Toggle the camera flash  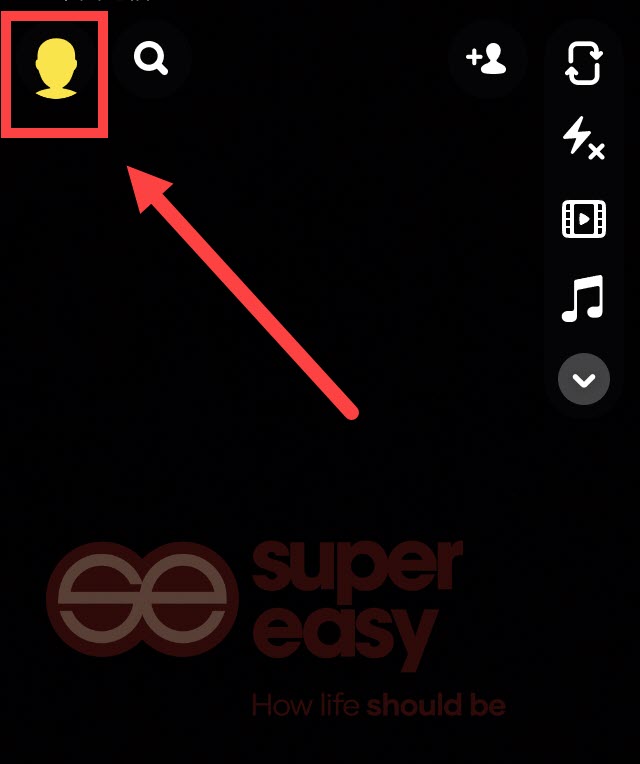(x=583, y=139)
